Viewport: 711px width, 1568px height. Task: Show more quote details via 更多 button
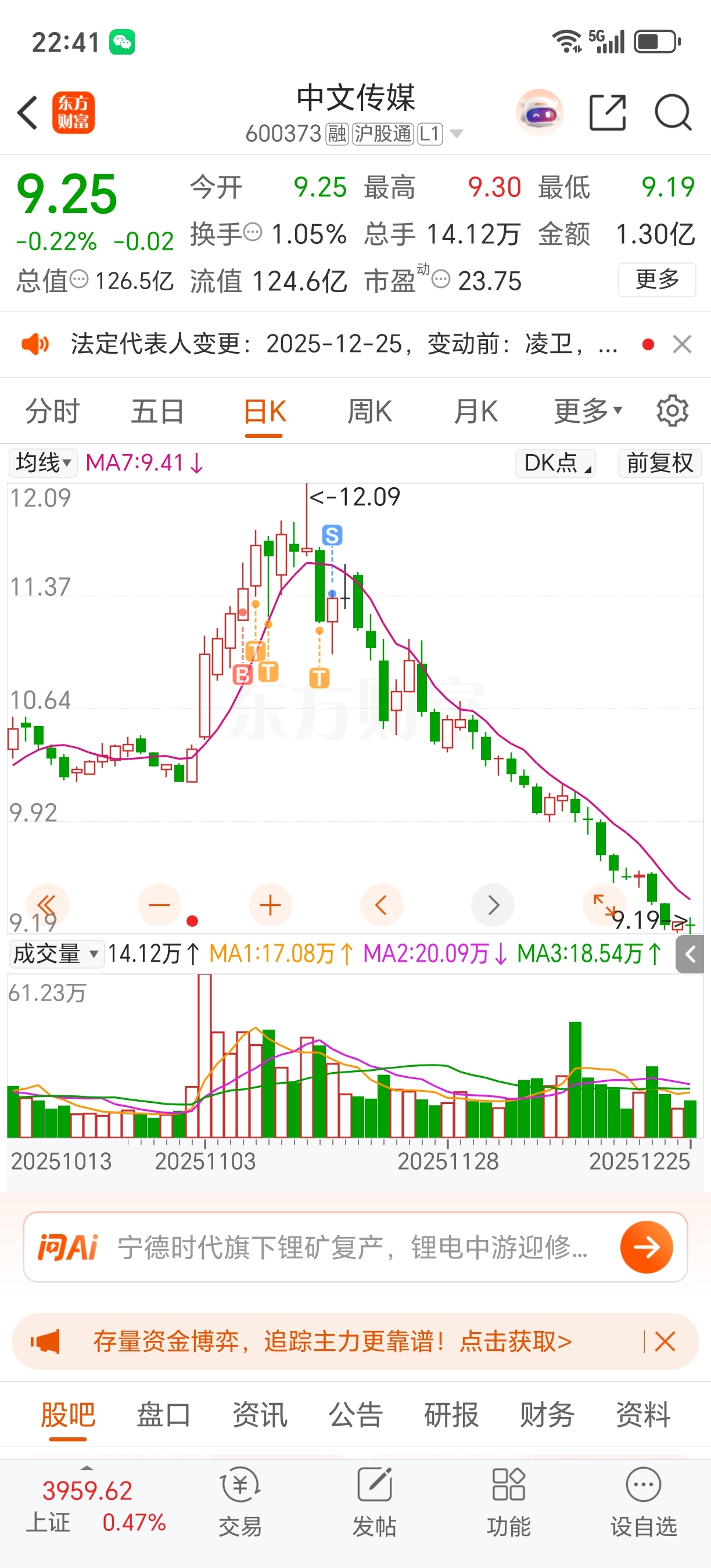657,279
